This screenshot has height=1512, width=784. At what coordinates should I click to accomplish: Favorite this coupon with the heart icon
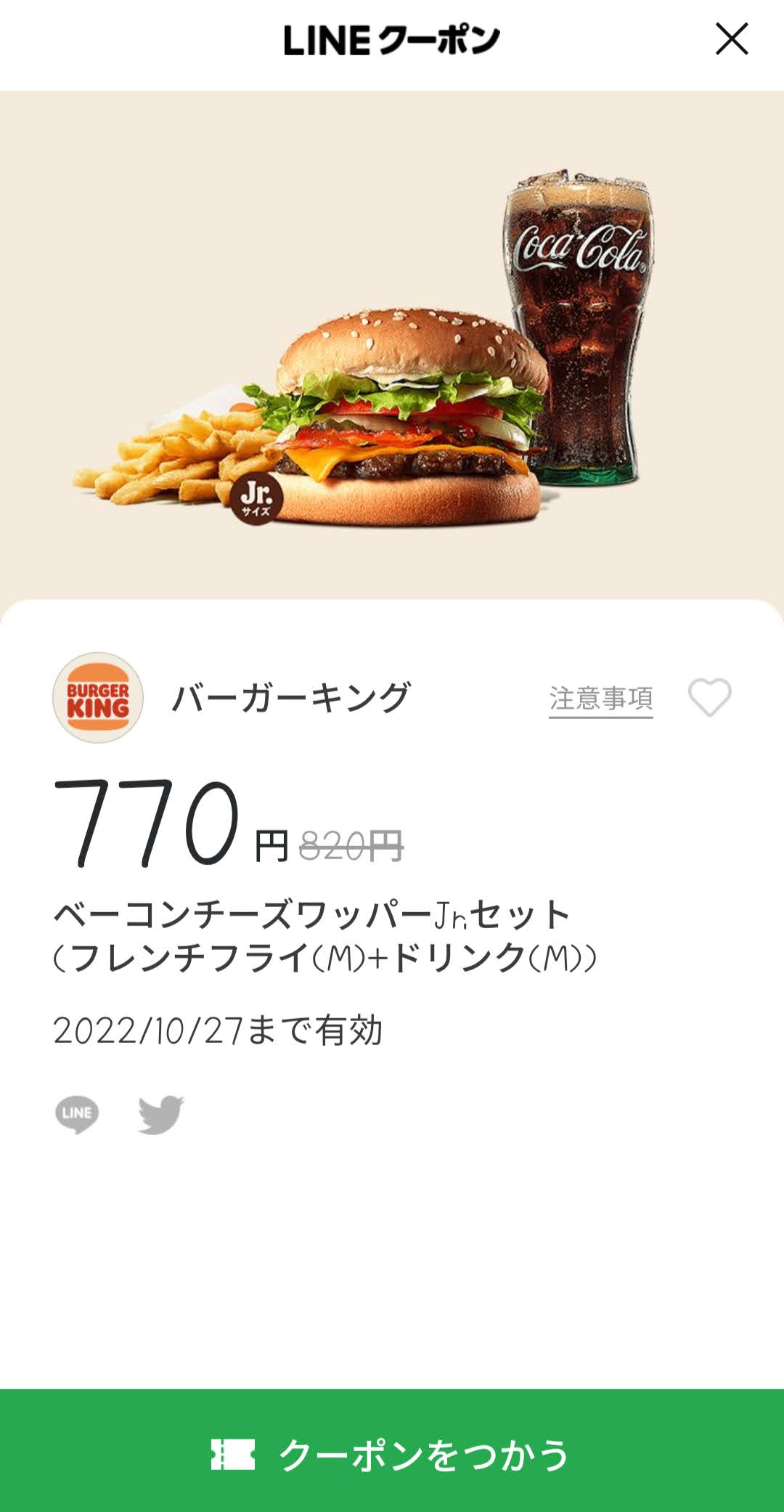[x=709, y=698]
